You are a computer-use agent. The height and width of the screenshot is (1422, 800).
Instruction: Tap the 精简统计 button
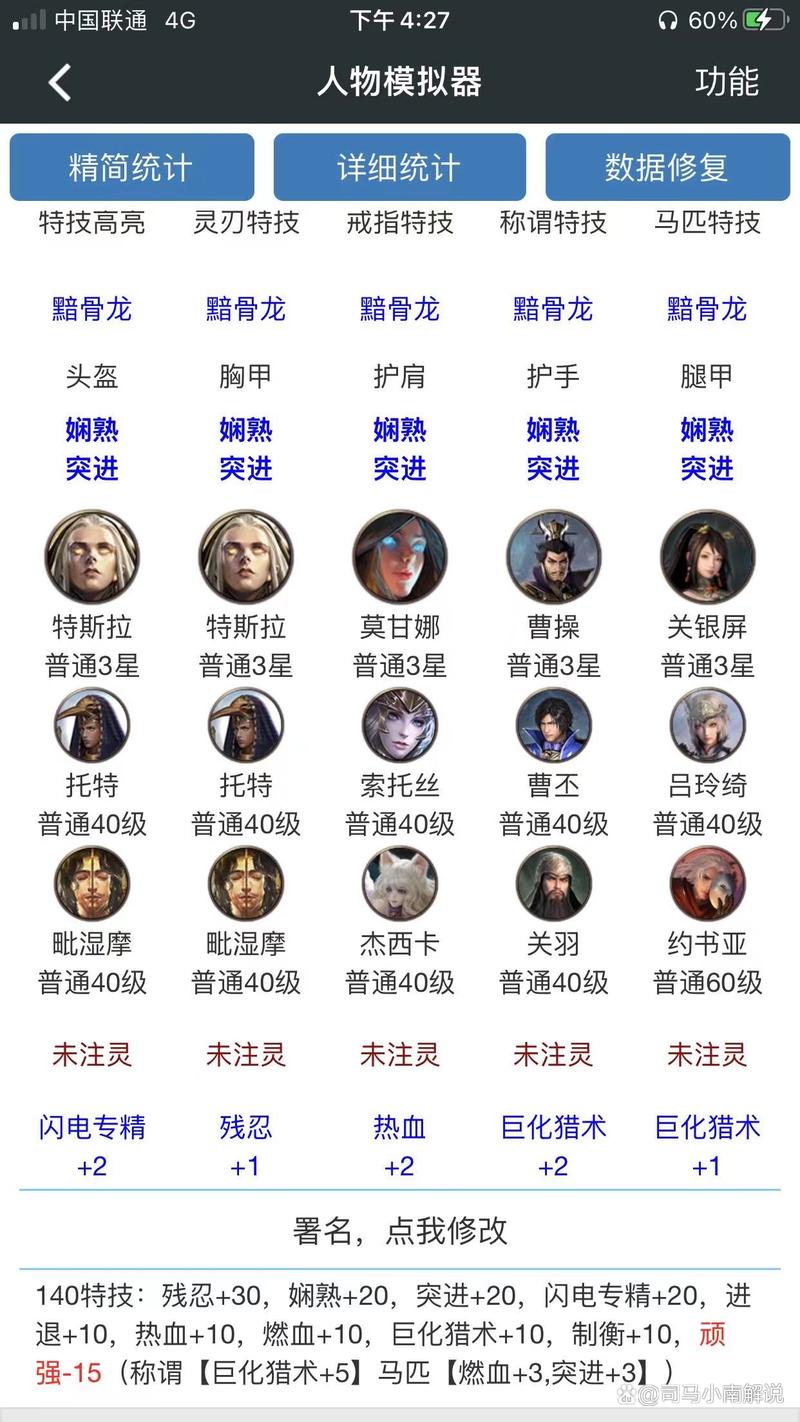click(x=131, y=167)
